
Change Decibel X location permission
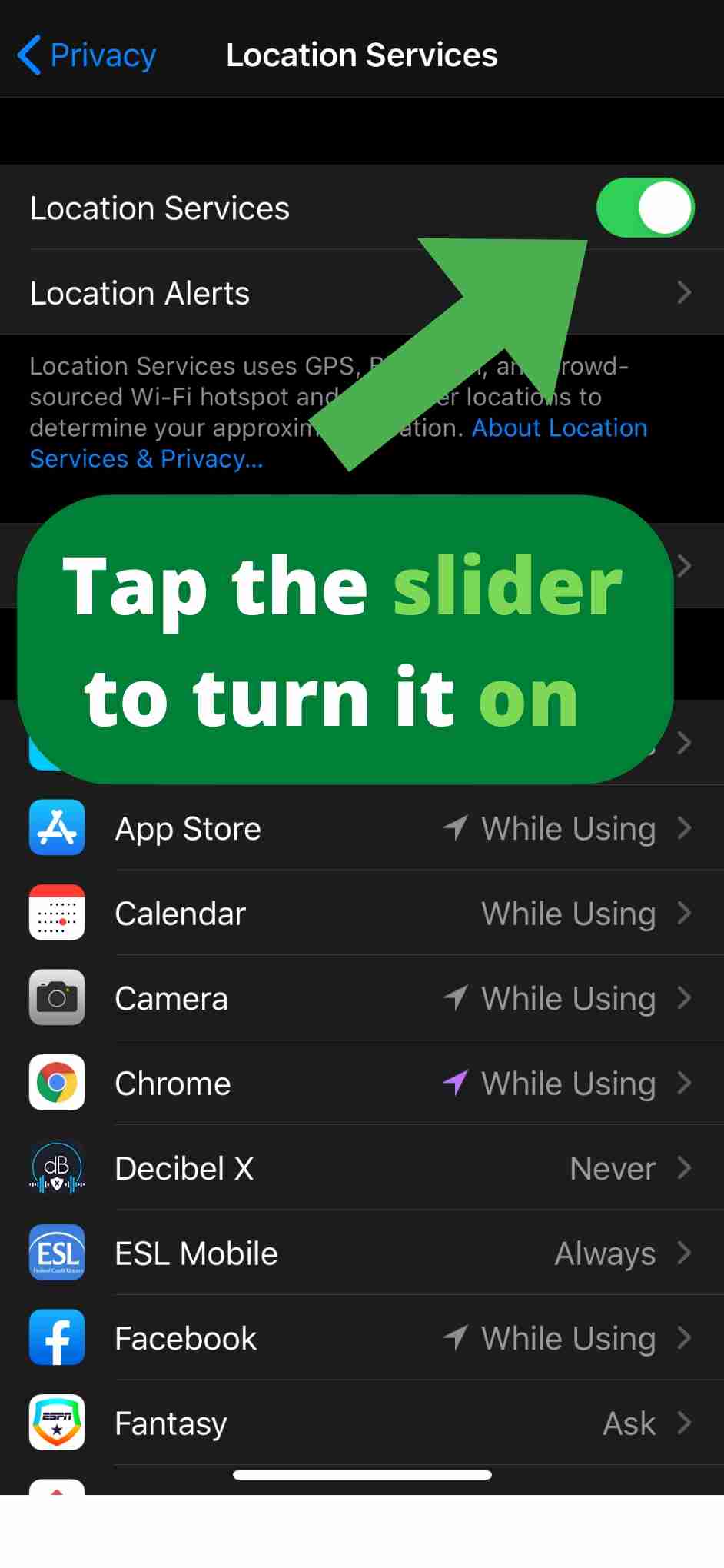tap(361, 1168)
